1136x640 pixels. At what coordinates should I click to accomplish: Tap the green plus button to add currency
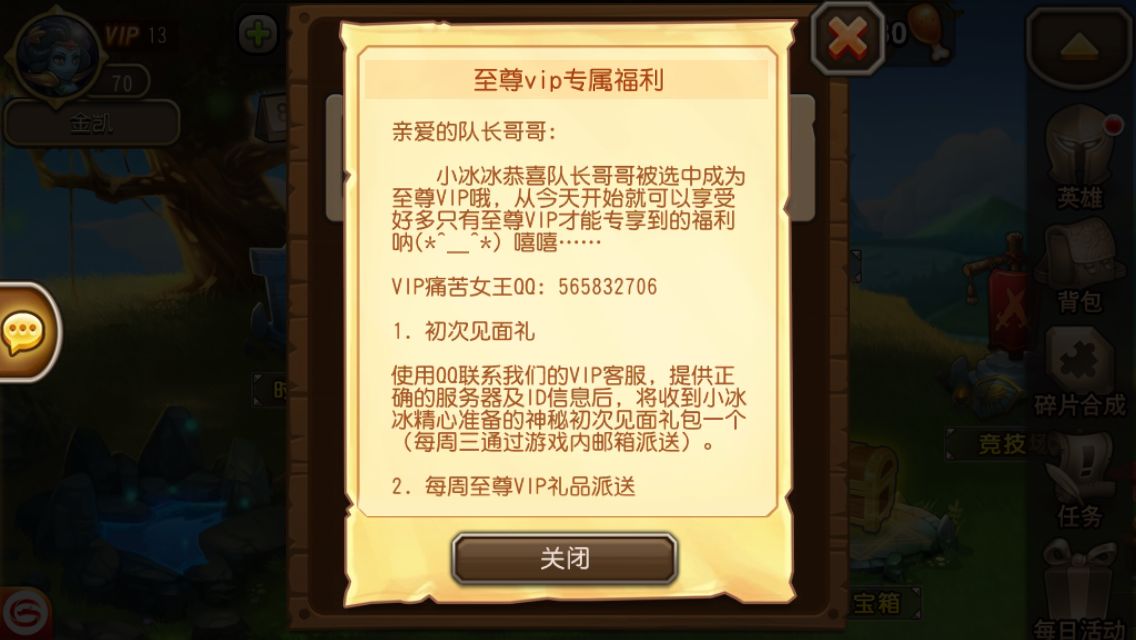pos(258,34)
